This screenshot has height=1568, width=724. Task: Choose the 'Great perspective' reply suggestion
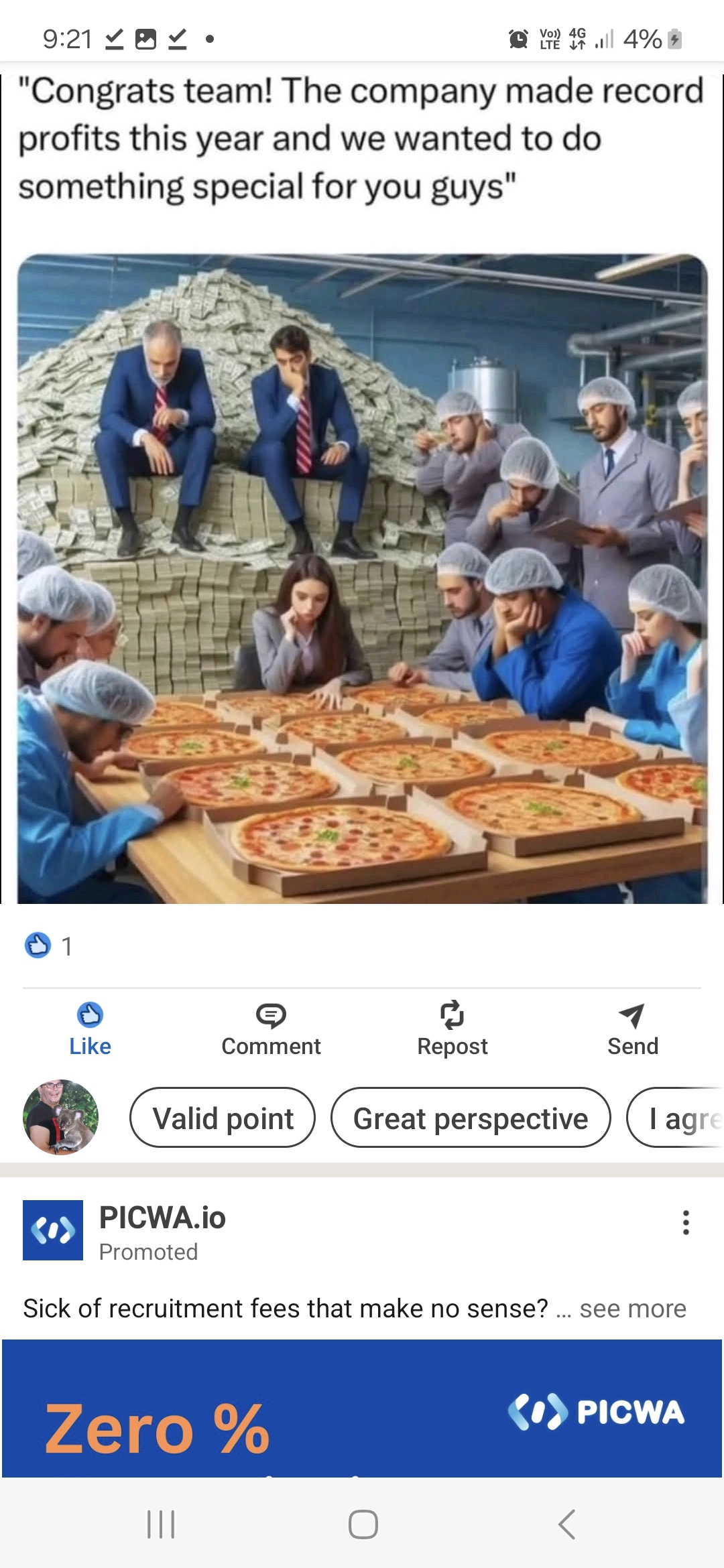coord(471,1118)
